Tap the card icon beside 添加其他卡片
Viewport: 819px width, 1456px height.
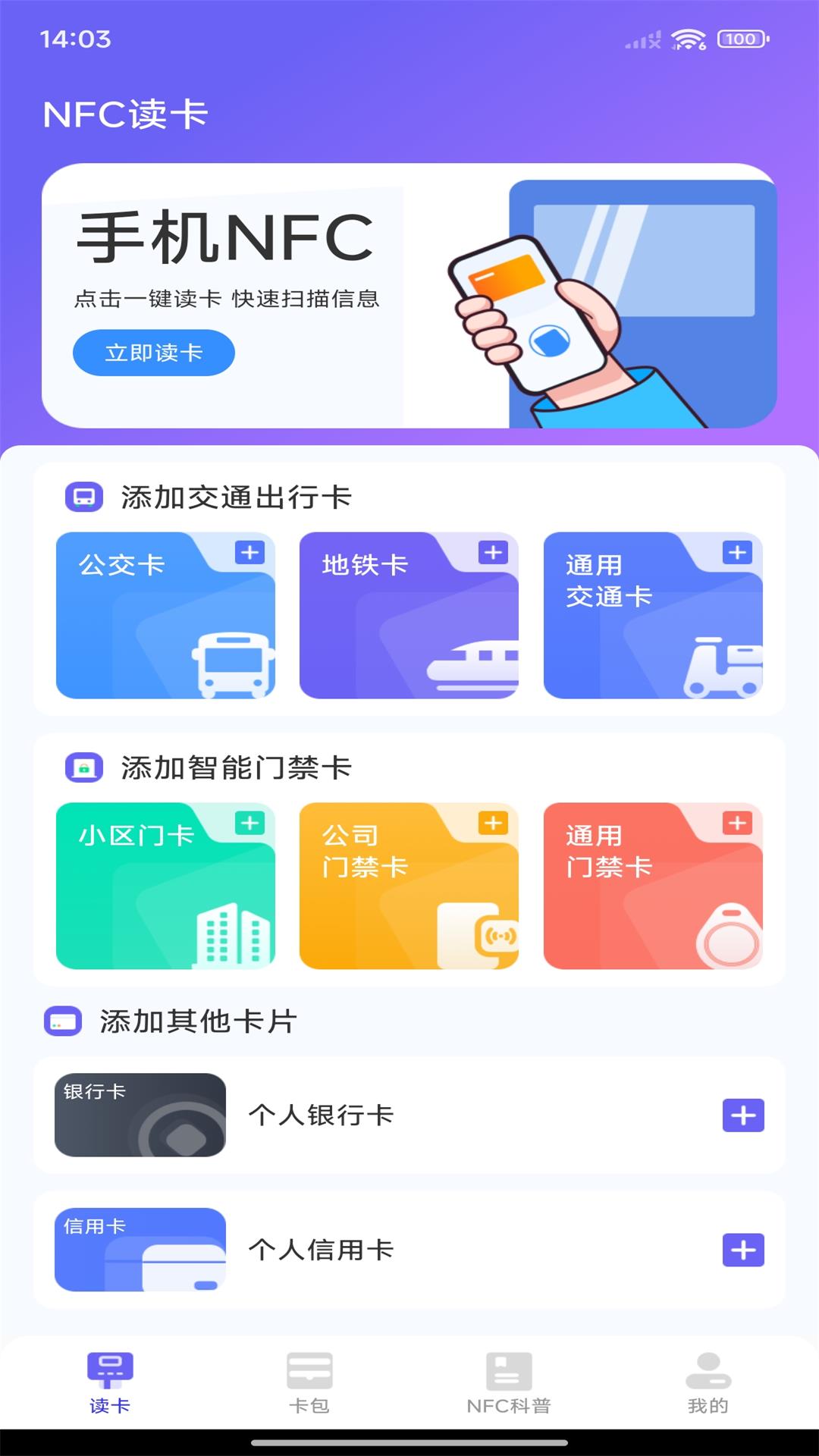63,1021
